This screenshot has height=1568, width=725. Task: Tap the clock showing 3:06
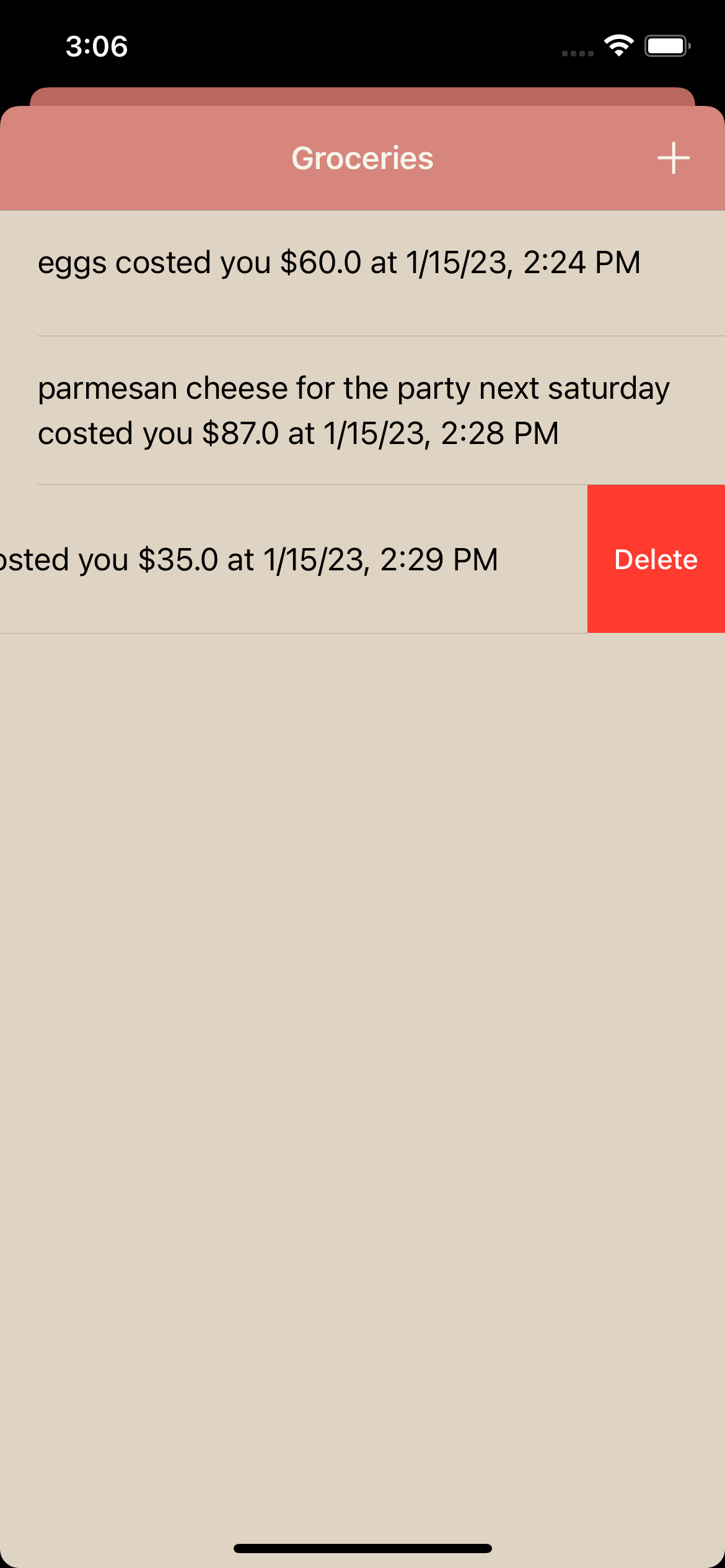tap(97, 45)
